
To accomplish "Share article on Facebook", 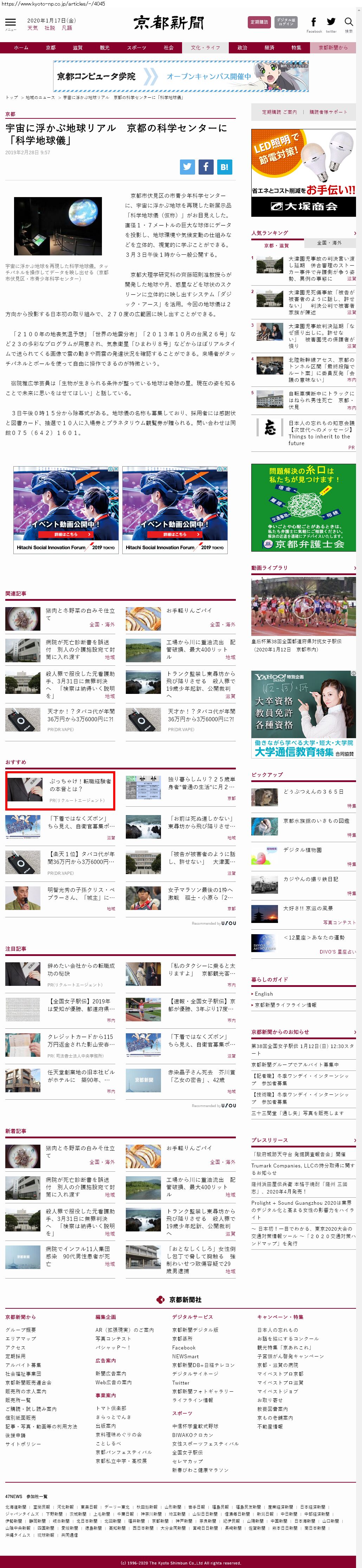I will point(206,166).
